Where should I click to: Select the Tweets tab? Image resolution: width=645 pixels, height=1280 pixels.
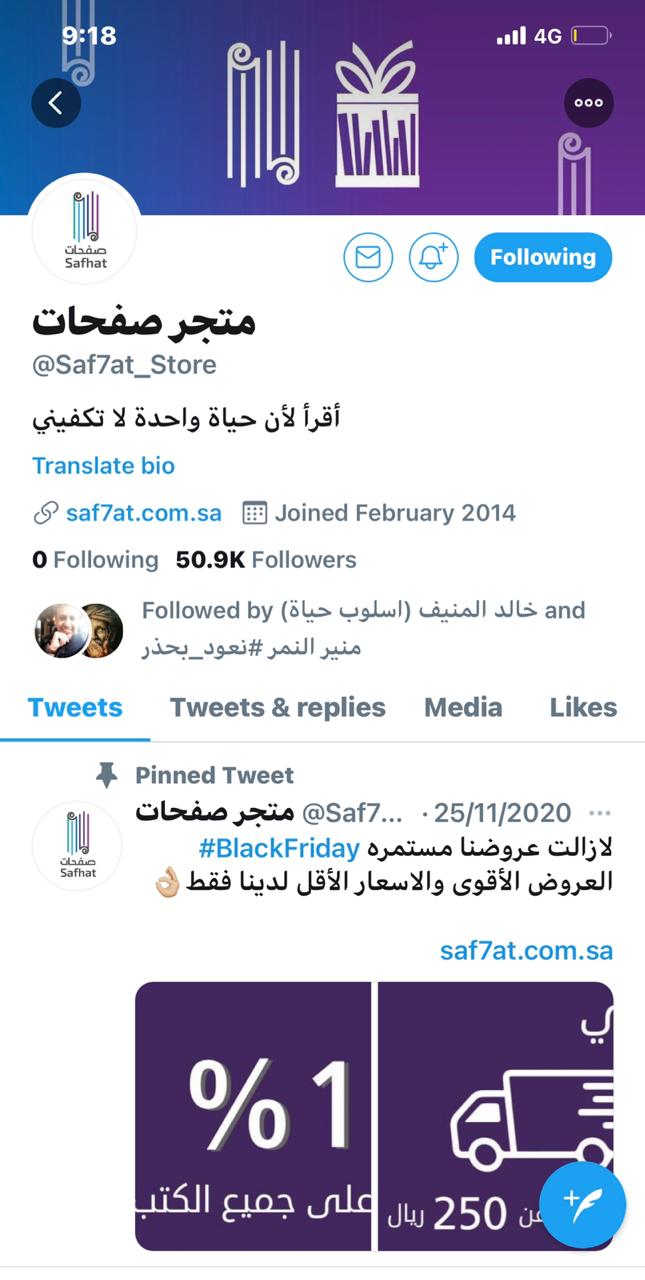75,708
